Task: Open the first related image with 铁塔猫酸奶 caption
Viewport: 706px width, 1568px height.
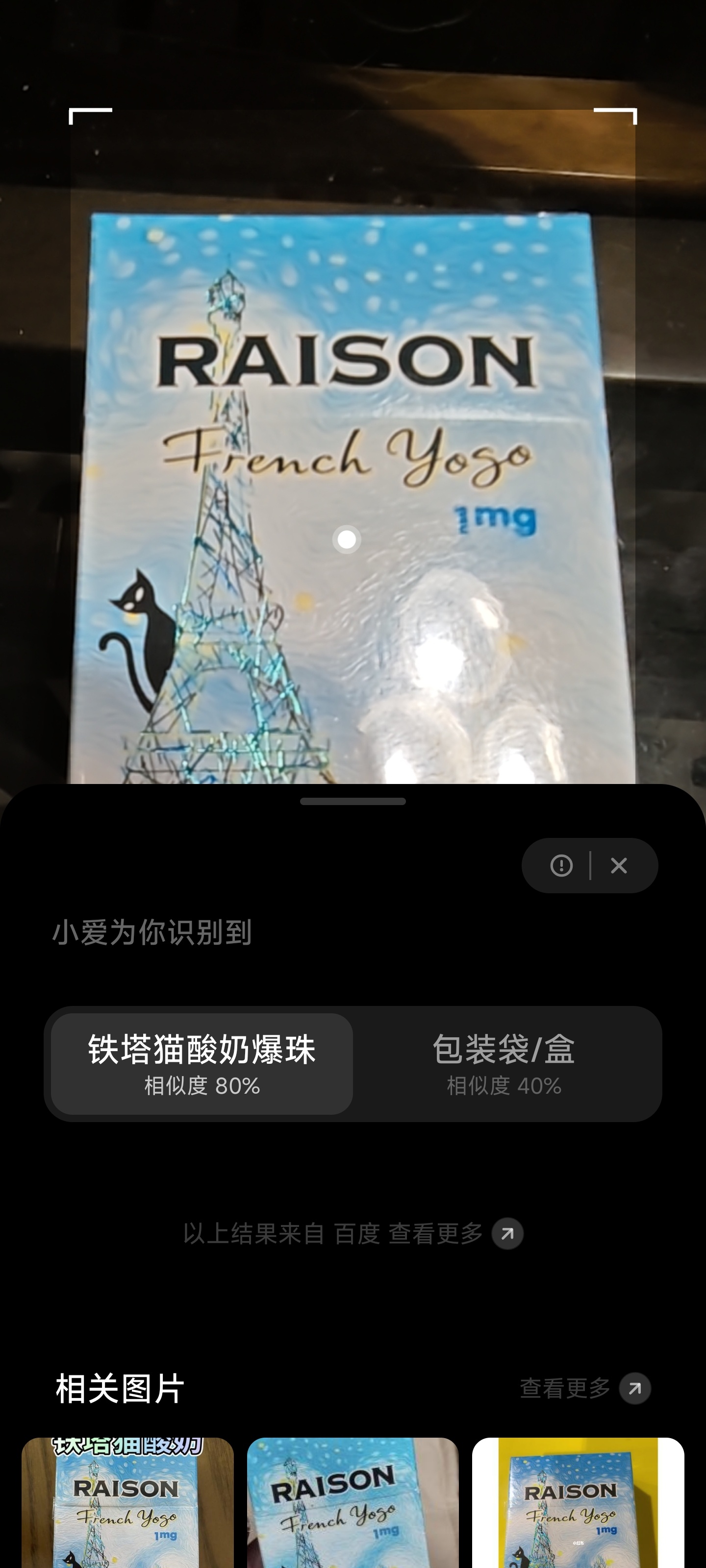Action: [127, 1502]
